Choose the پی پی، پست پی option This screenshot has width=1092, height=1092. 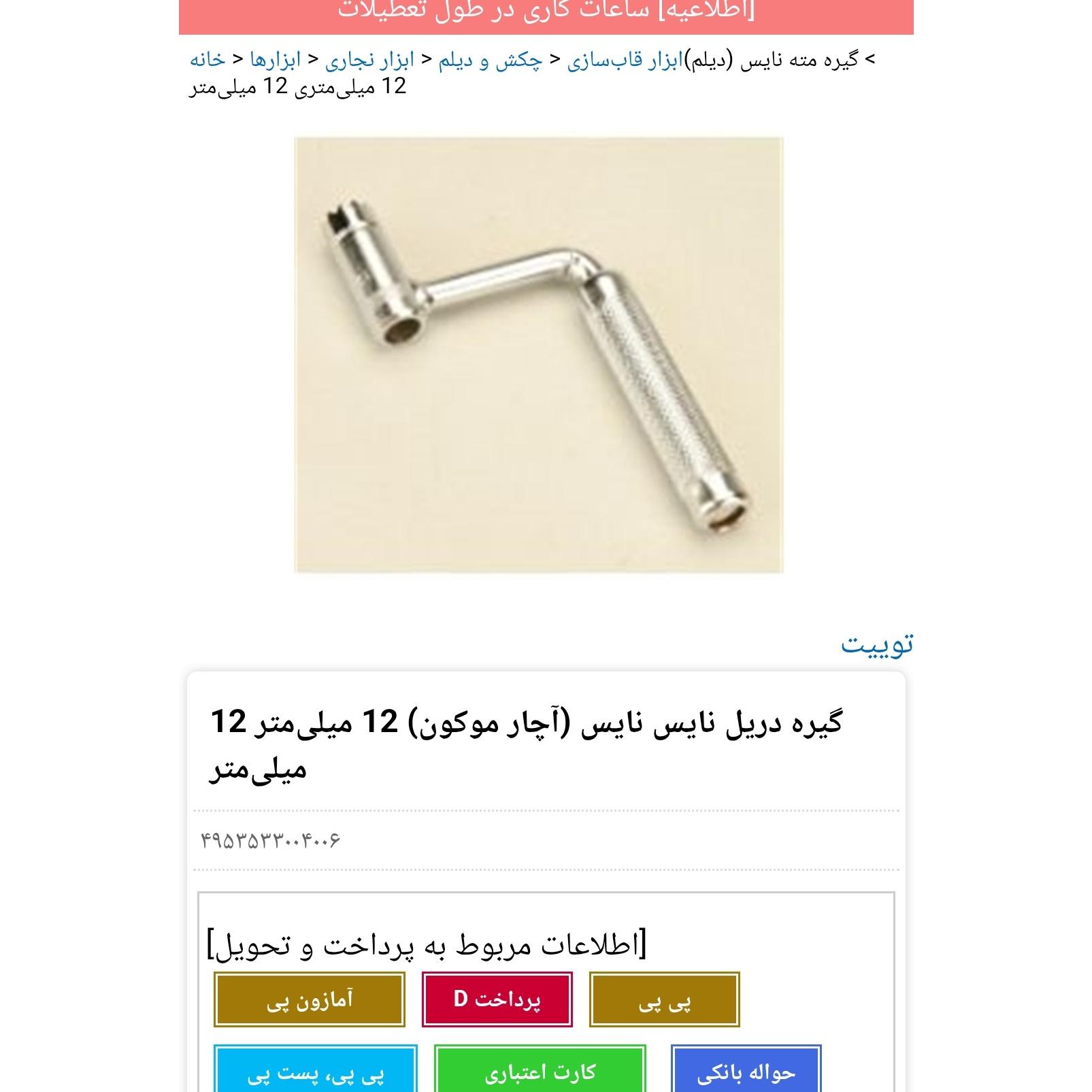point(315,1070)
